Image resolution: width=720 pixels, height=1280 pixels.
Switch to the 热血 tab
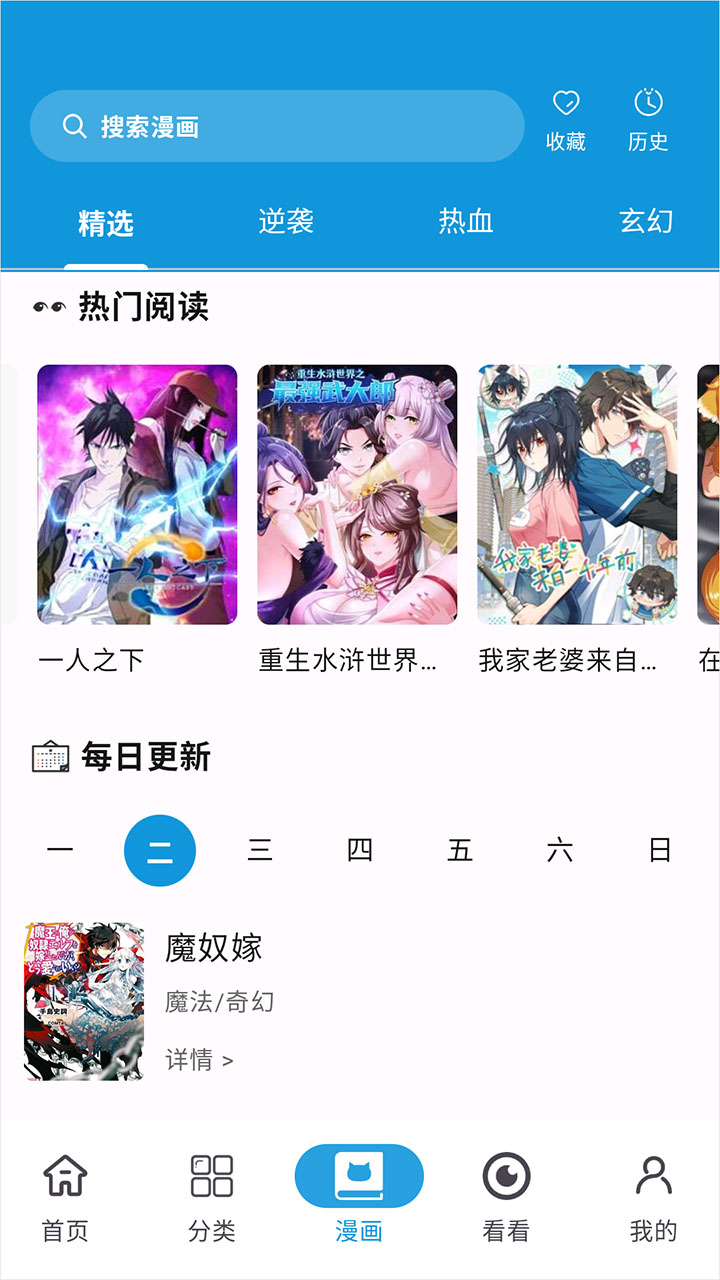coord(466,221)
